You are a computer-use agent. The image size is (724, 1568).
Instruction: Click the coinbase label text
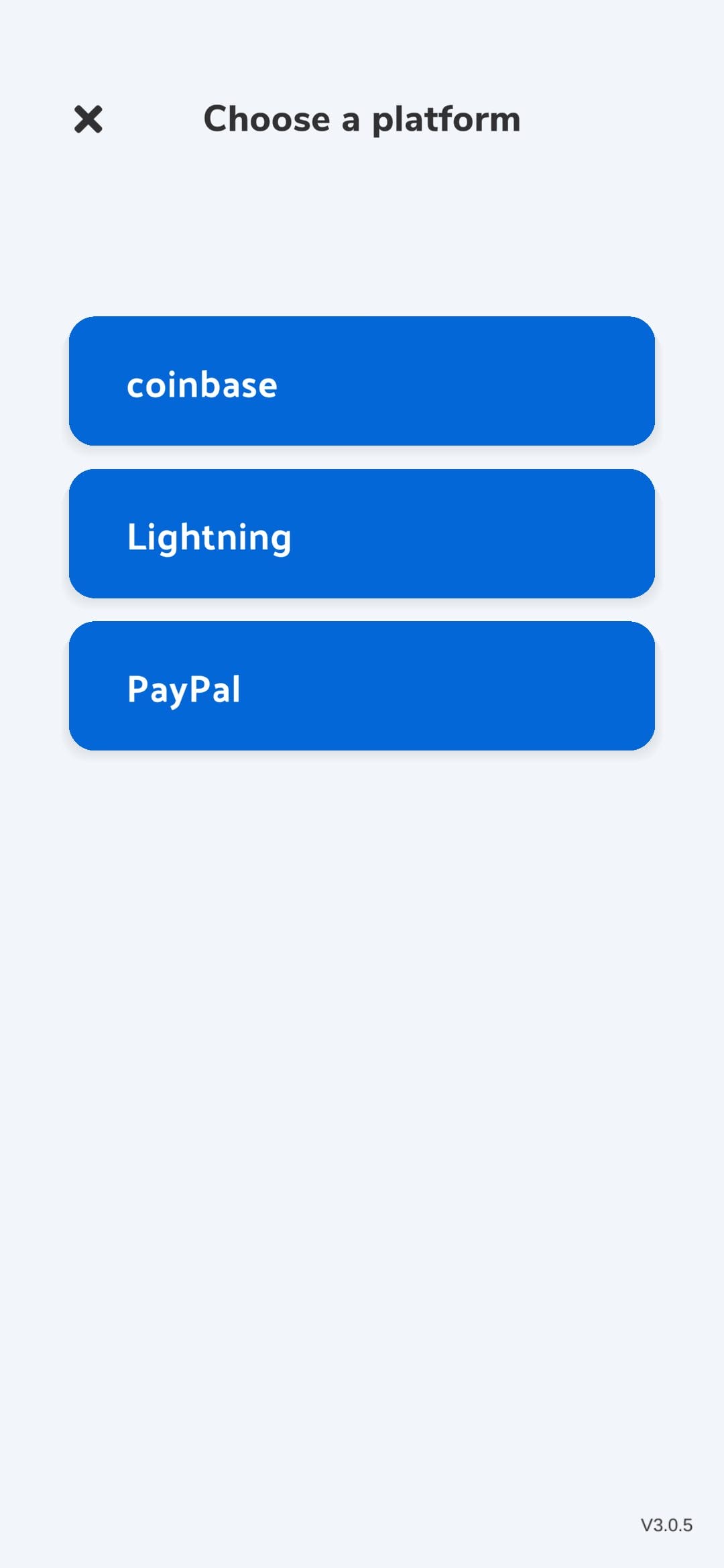[201, 385]
